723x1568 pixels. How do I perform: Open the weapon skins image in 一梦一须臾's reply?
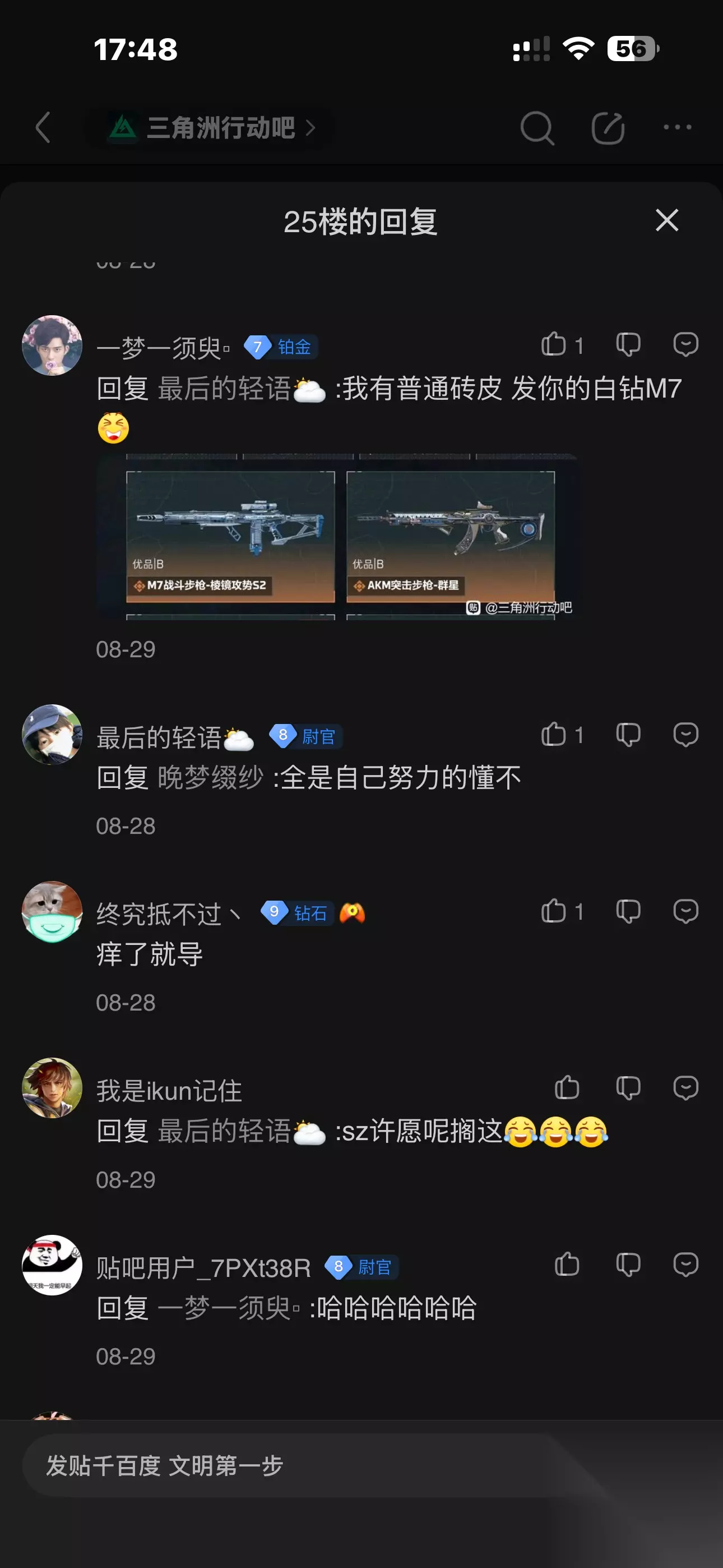(x=338, y=537)
